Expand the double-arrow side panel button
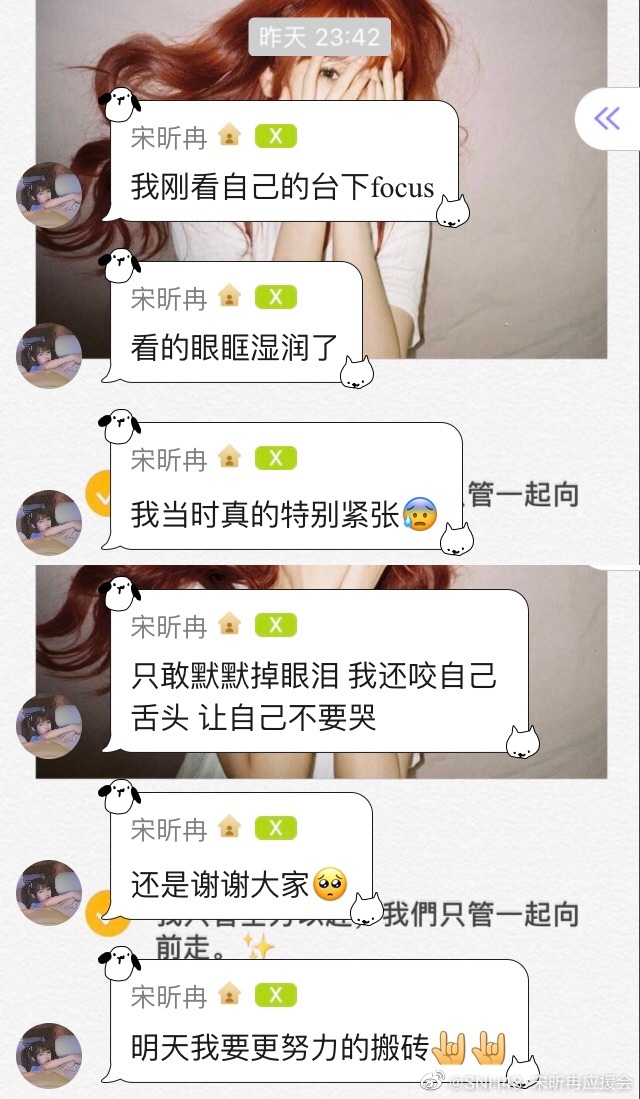The width and height of the screenshot is (640, 1099). [x=607, y=120]
